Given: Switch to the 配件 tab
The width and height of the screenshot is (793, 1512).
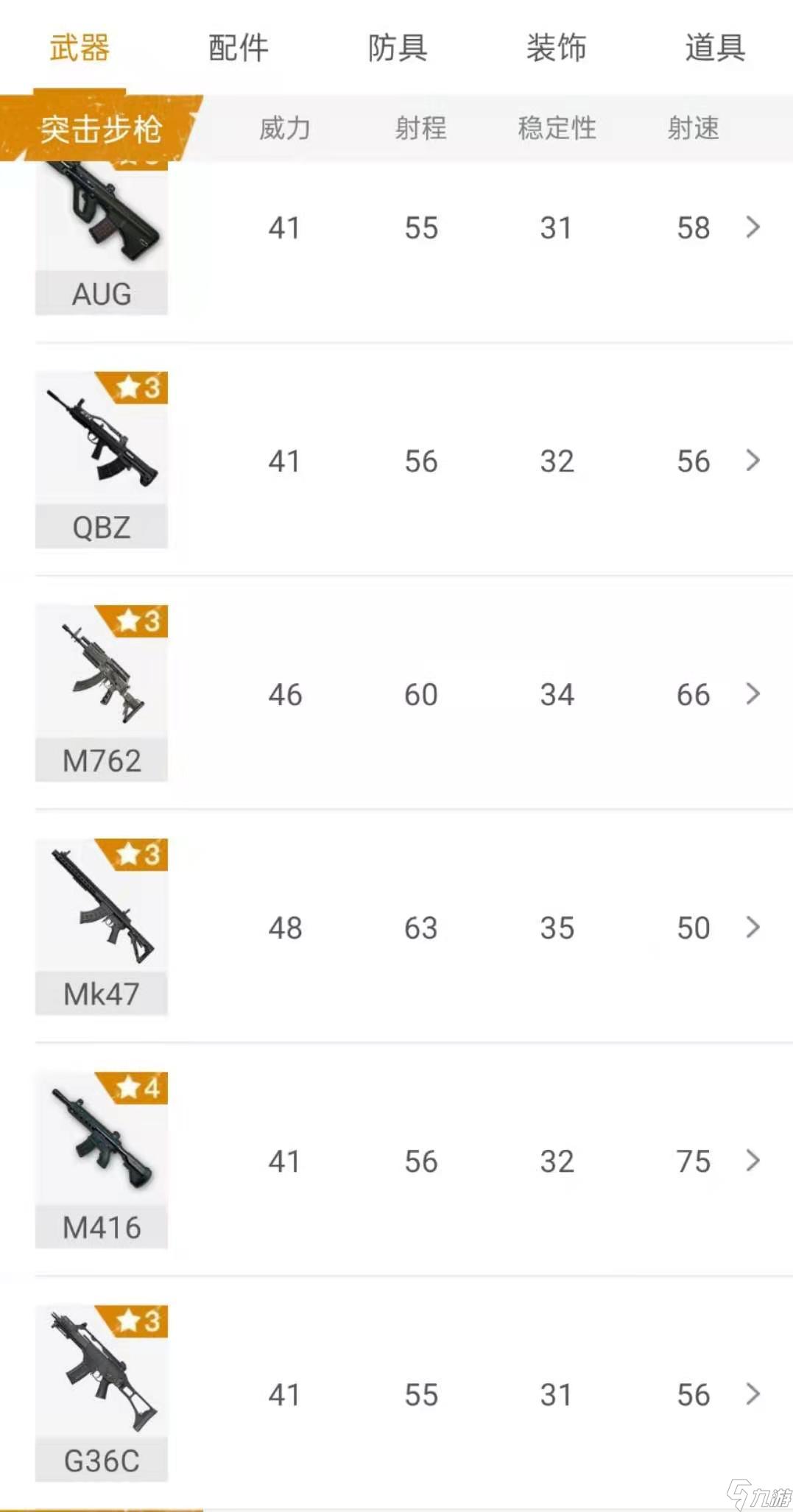Looking at the screenshot, I should [238, 48].
